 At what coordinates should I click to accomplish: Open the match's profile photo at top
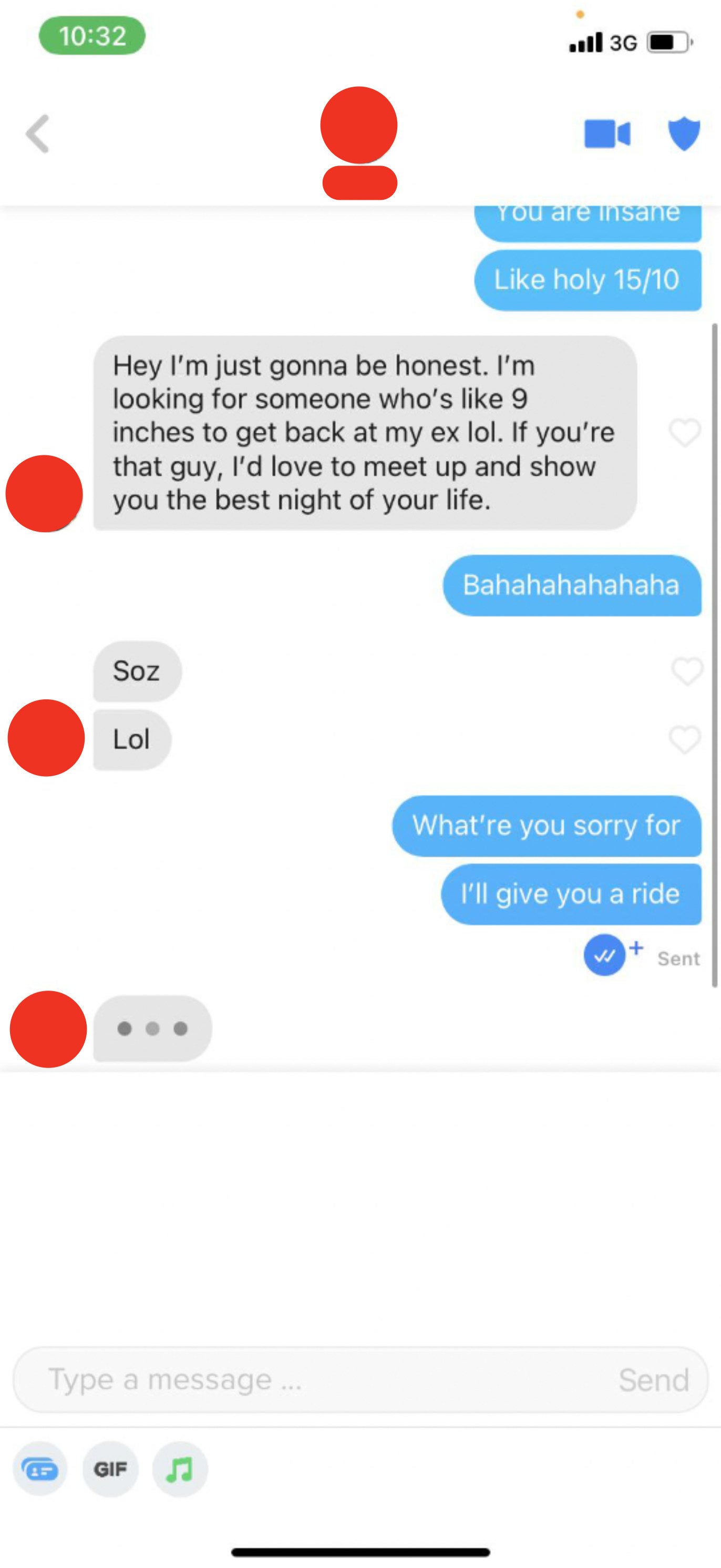359,125
